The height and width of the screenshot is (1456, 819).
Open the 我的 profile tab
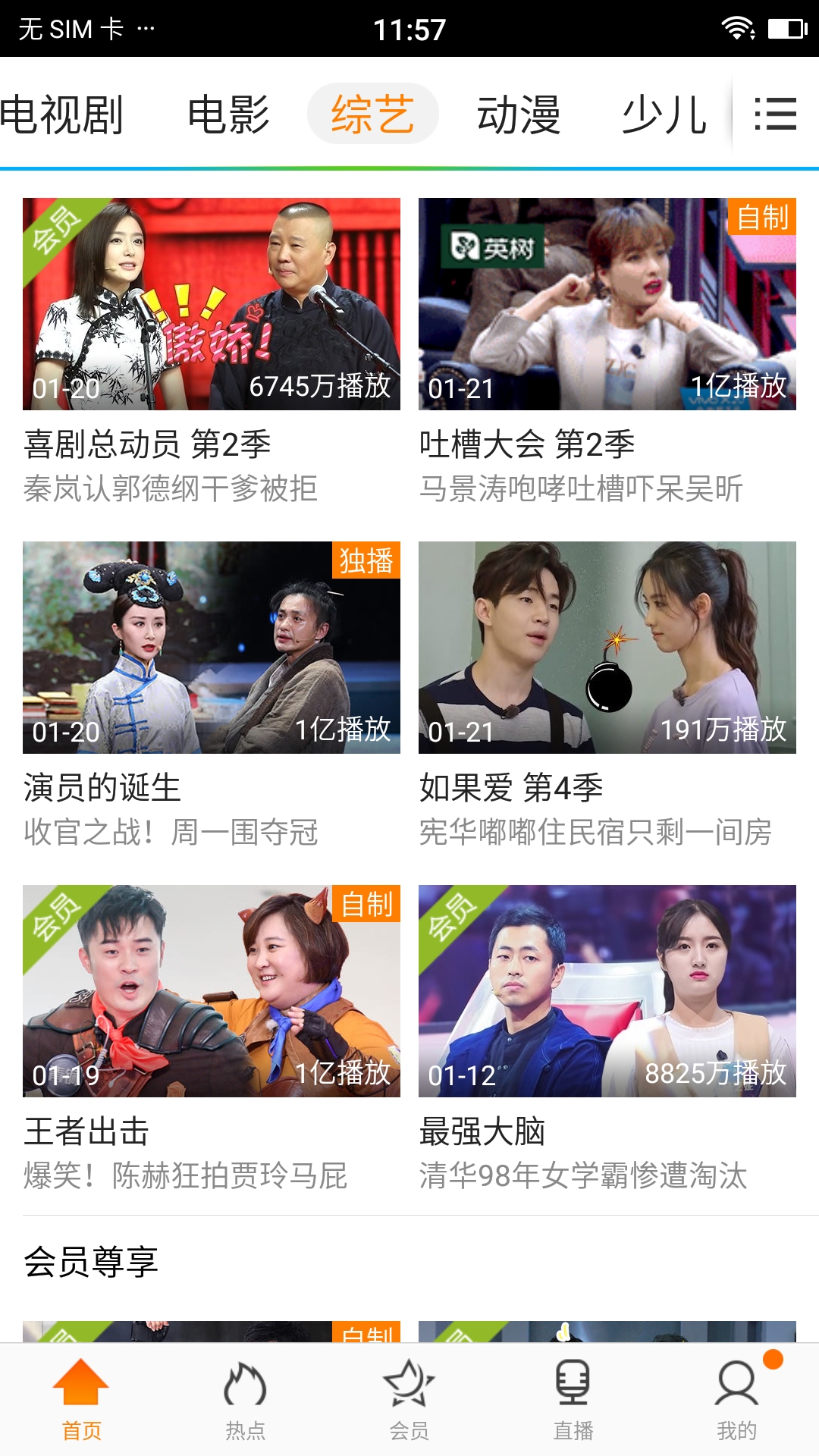(x=736, y=1400)
